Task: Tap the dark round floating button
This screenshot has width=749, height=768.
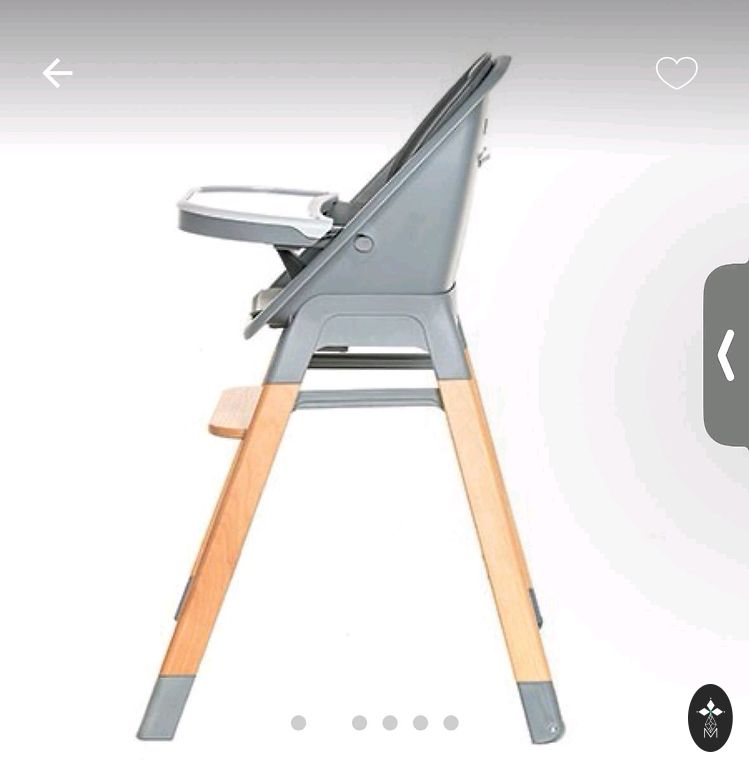Action: point(710,718)
